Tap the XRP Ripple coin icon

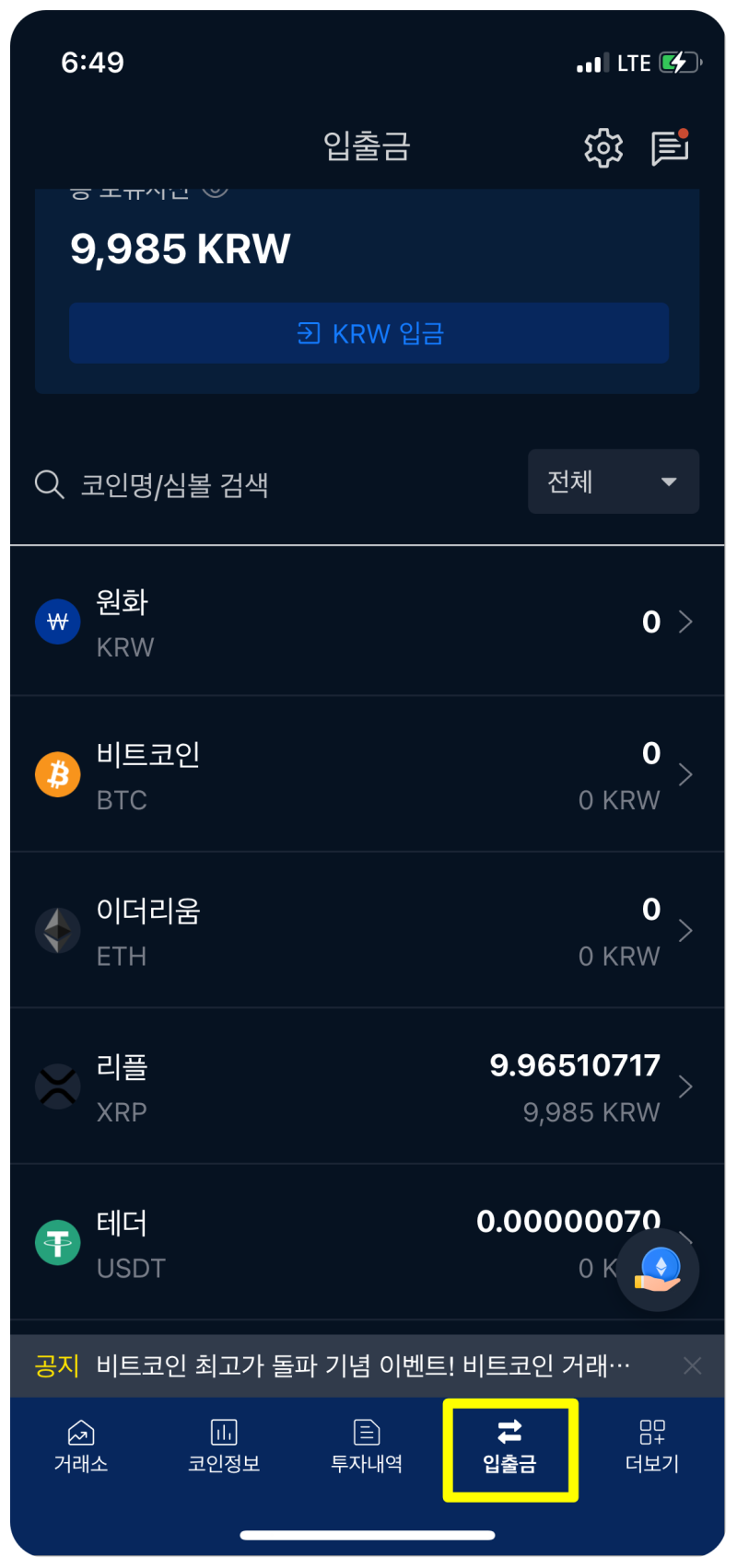point(57,1086)
